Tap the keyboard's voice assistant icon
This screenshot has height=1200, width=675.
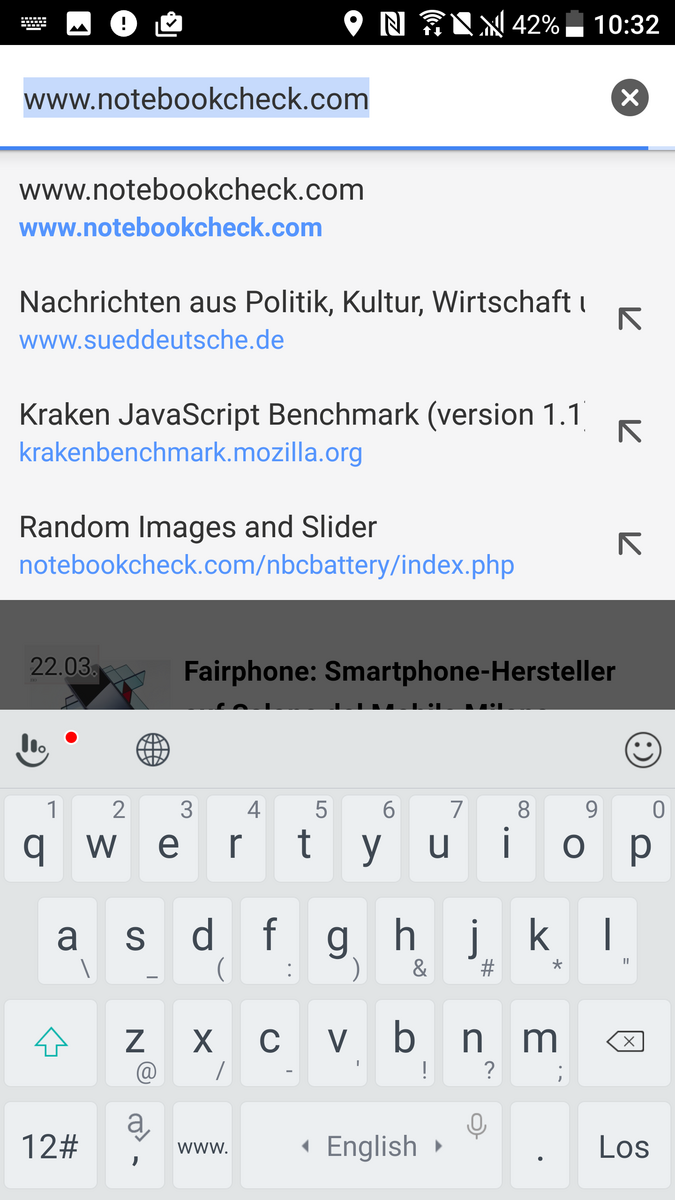(x=33, y=749)
